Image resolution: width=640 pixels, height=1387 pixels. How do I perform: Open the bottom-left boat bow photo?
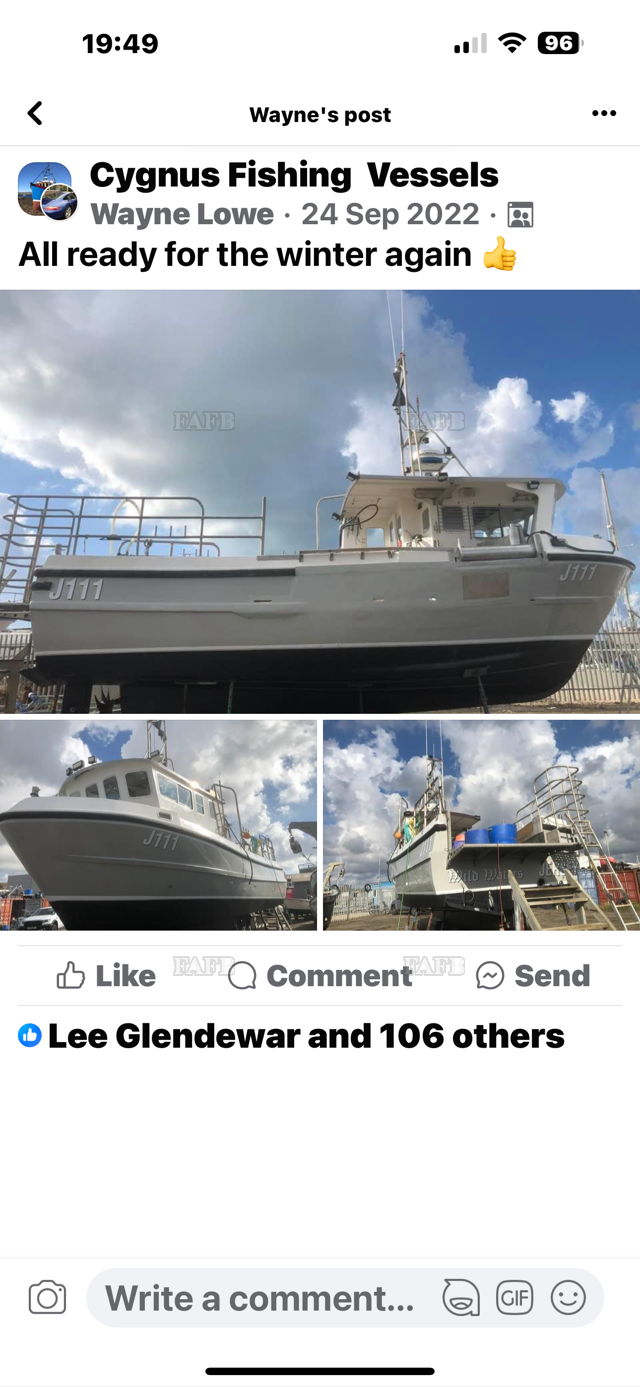(x=158, y=825)
